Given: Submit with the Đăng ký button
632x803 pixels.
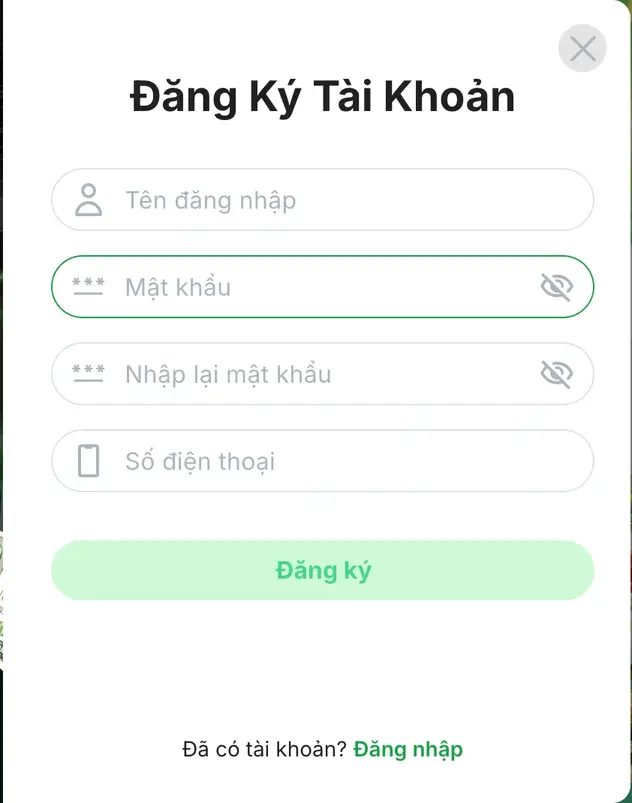Looking at the screenshot, I should click(322, 570).
